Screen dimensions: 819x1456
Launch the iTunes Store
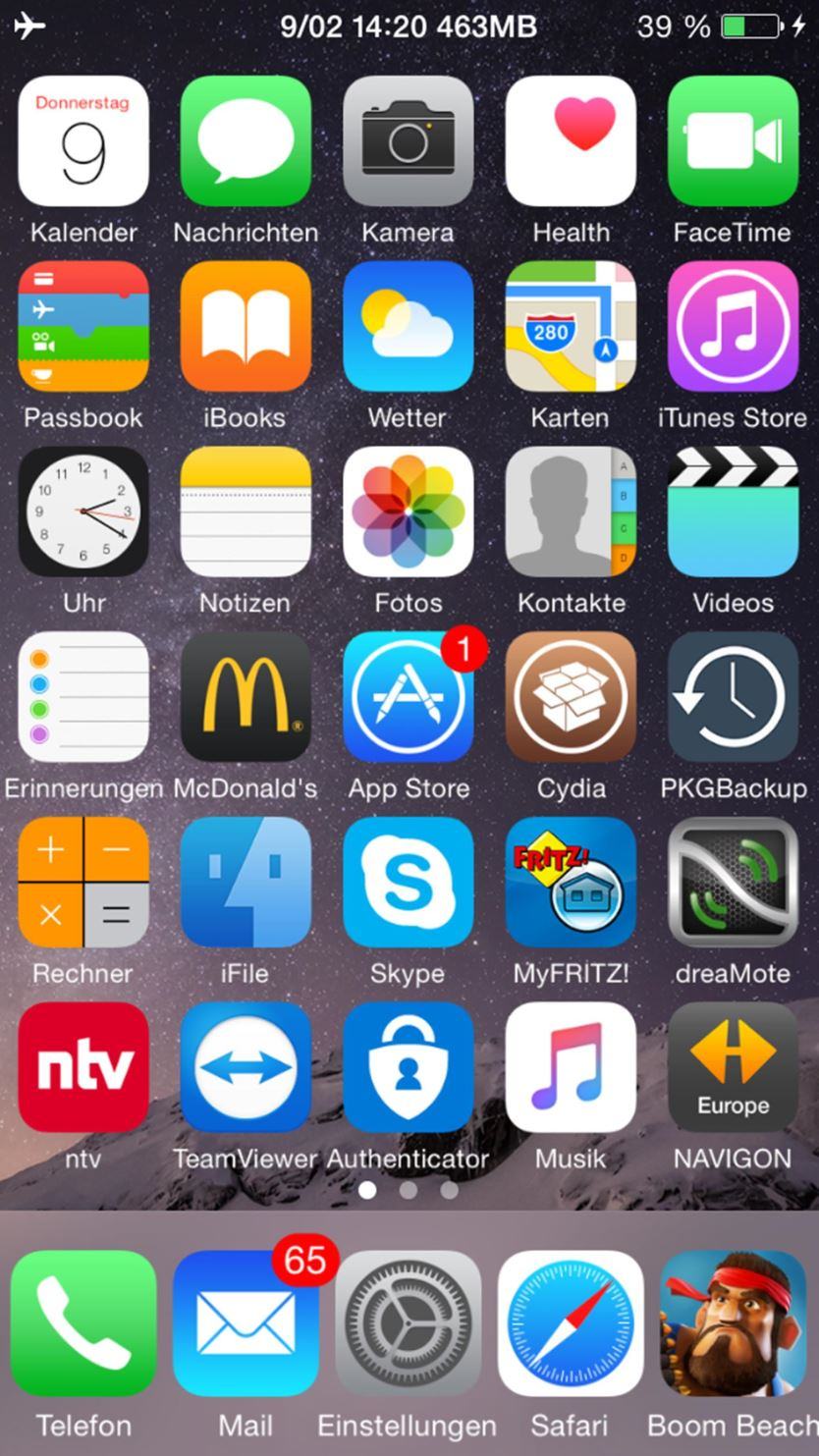coord(733,327)
